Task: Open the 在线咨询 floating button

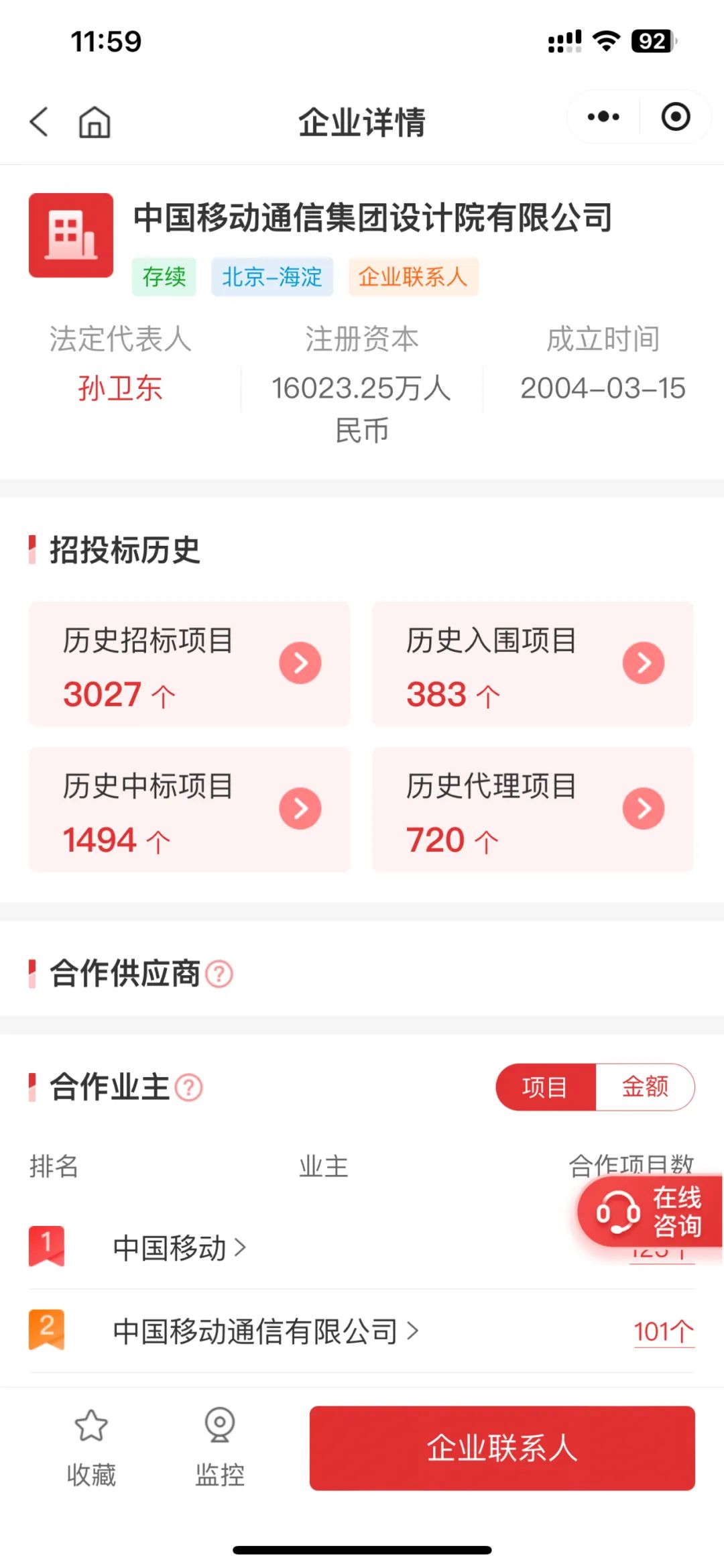Action: pos(650,1211)
